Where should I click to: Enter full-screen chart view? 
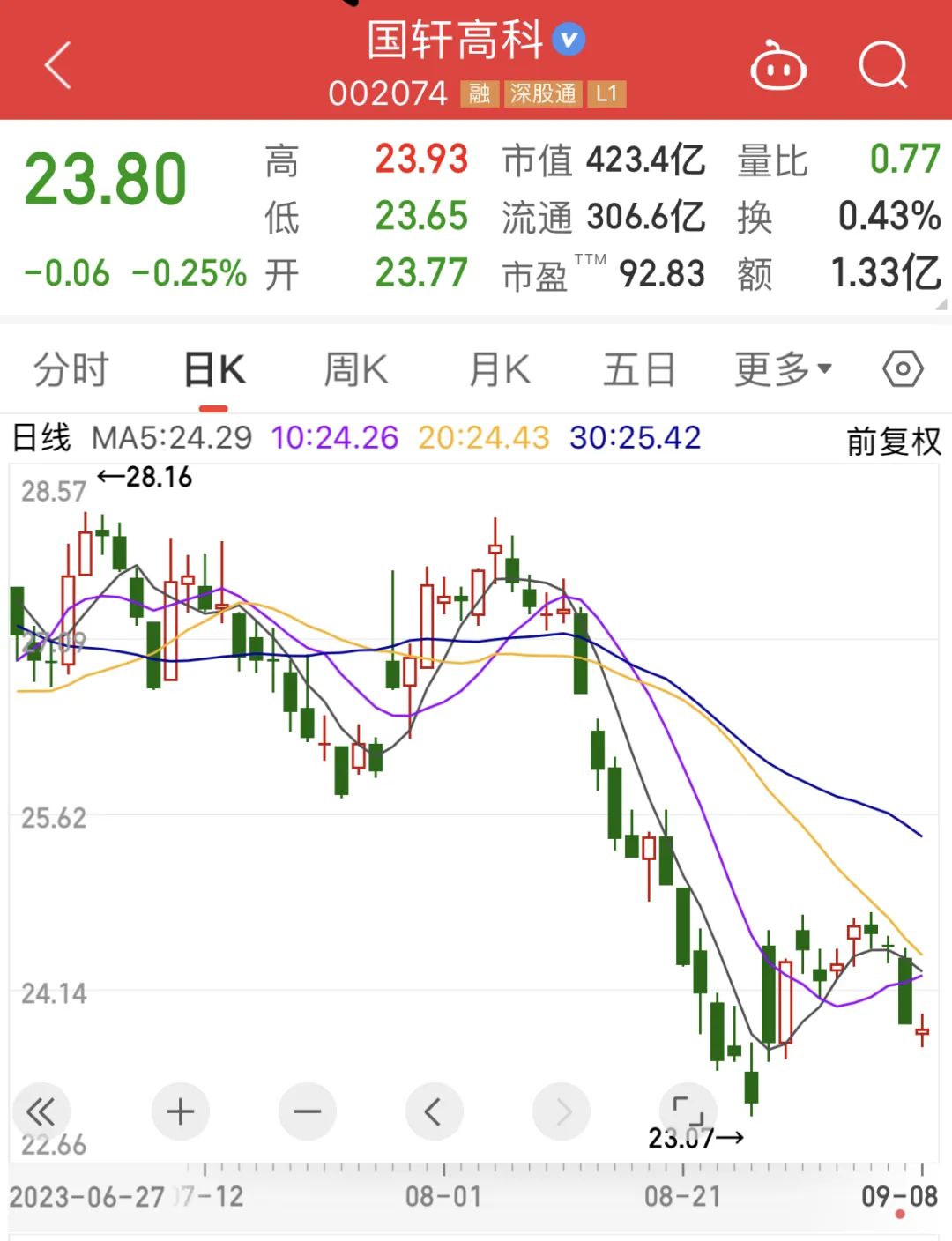(688, 1111)
